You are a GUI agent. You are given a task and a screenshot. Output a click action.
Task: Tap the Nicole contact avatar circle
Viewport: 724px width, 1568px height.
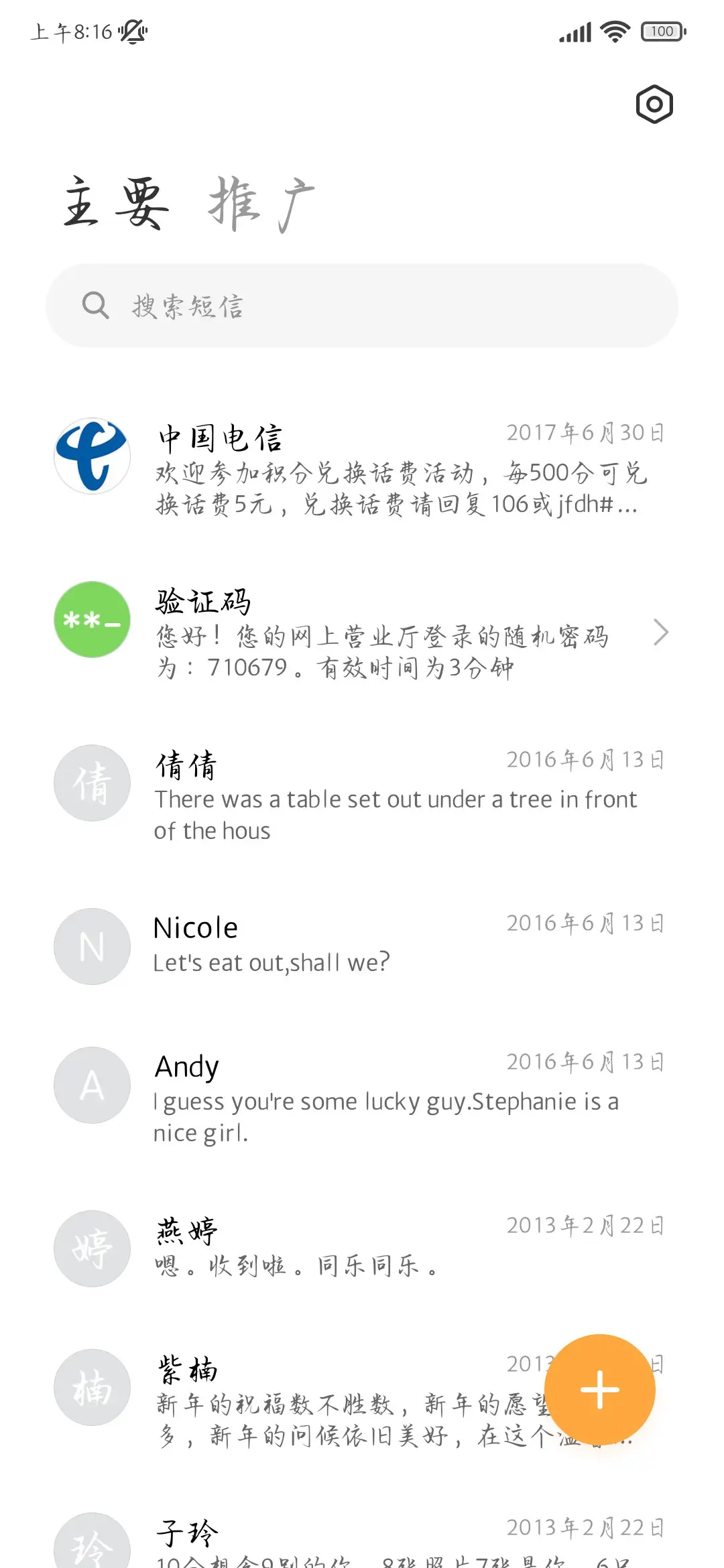pos(91,946)
